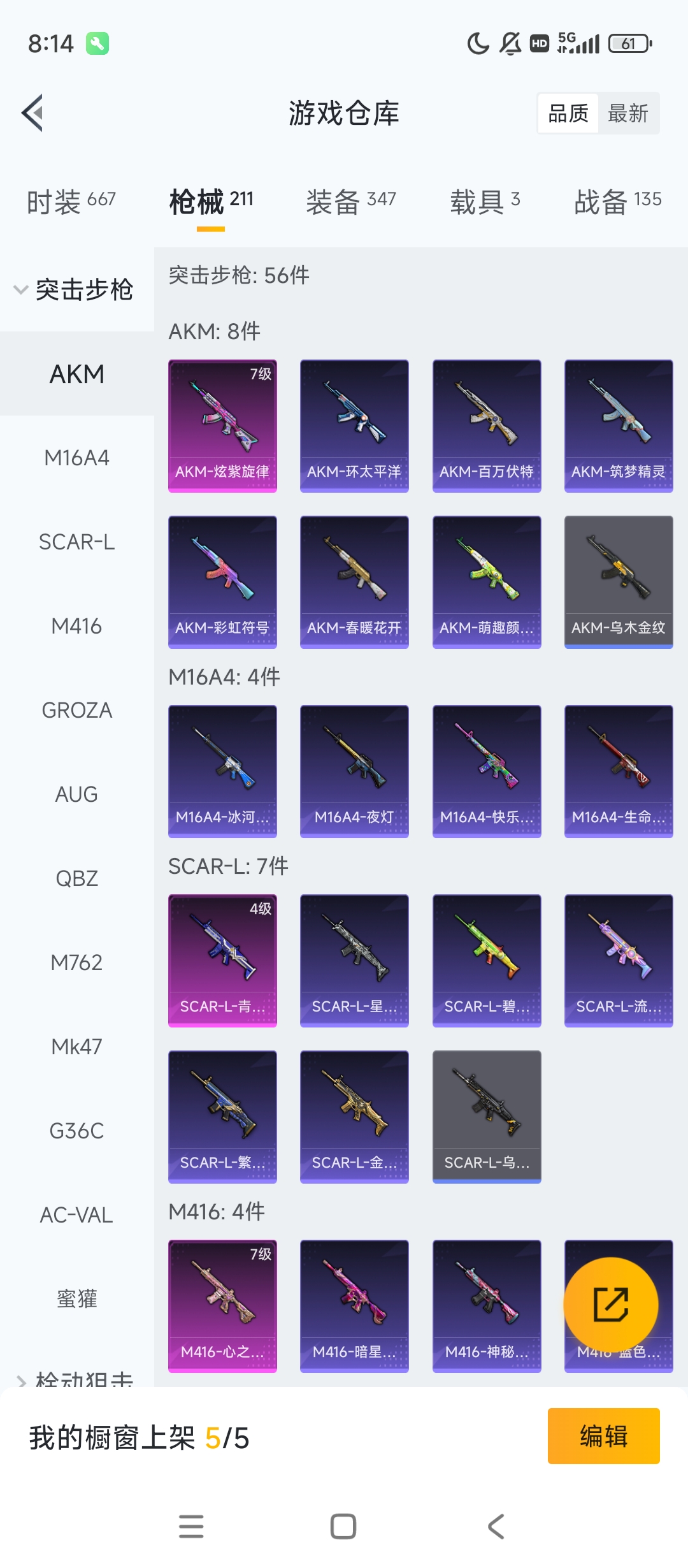
Task: Go to the system home screen
Action: point(343,1527)
